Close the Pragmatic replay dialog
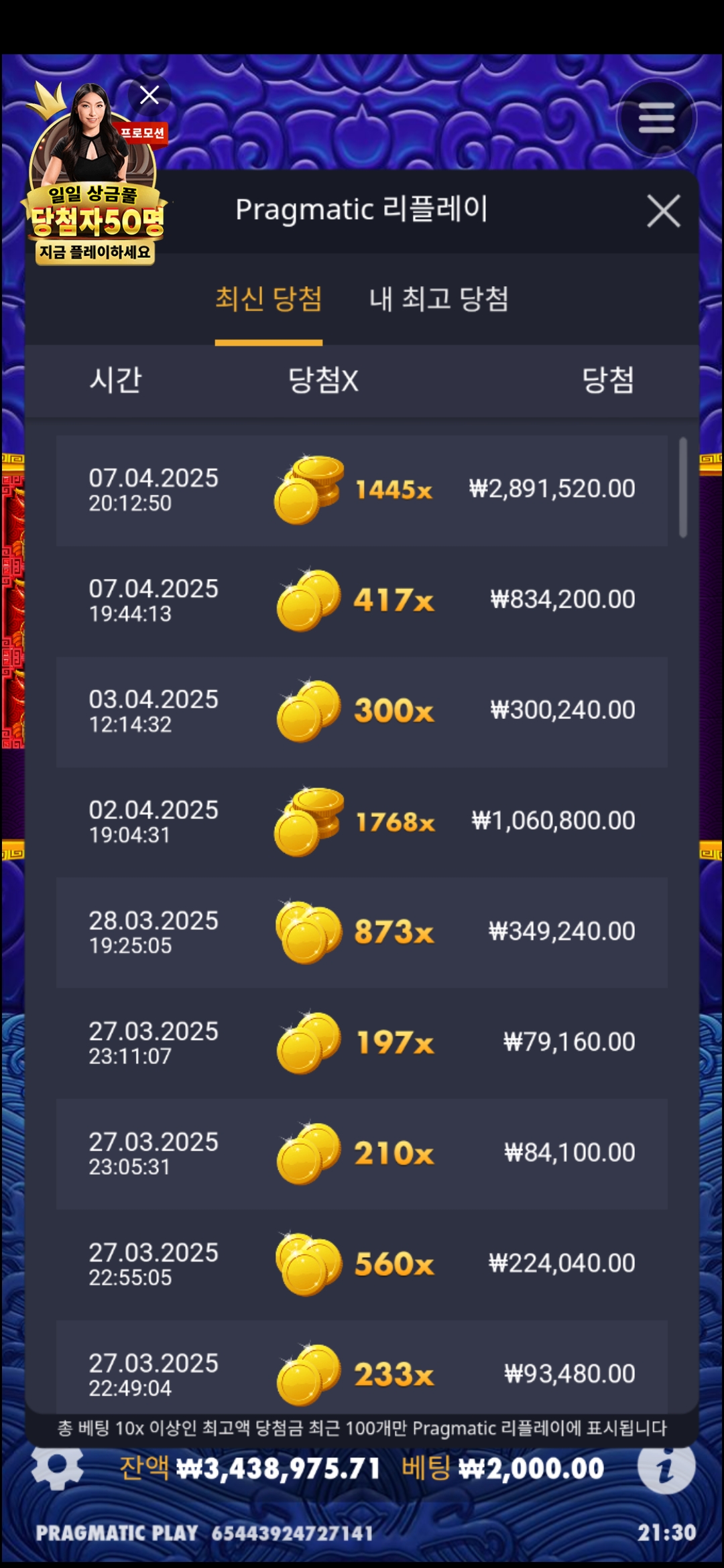 (663, 211)
